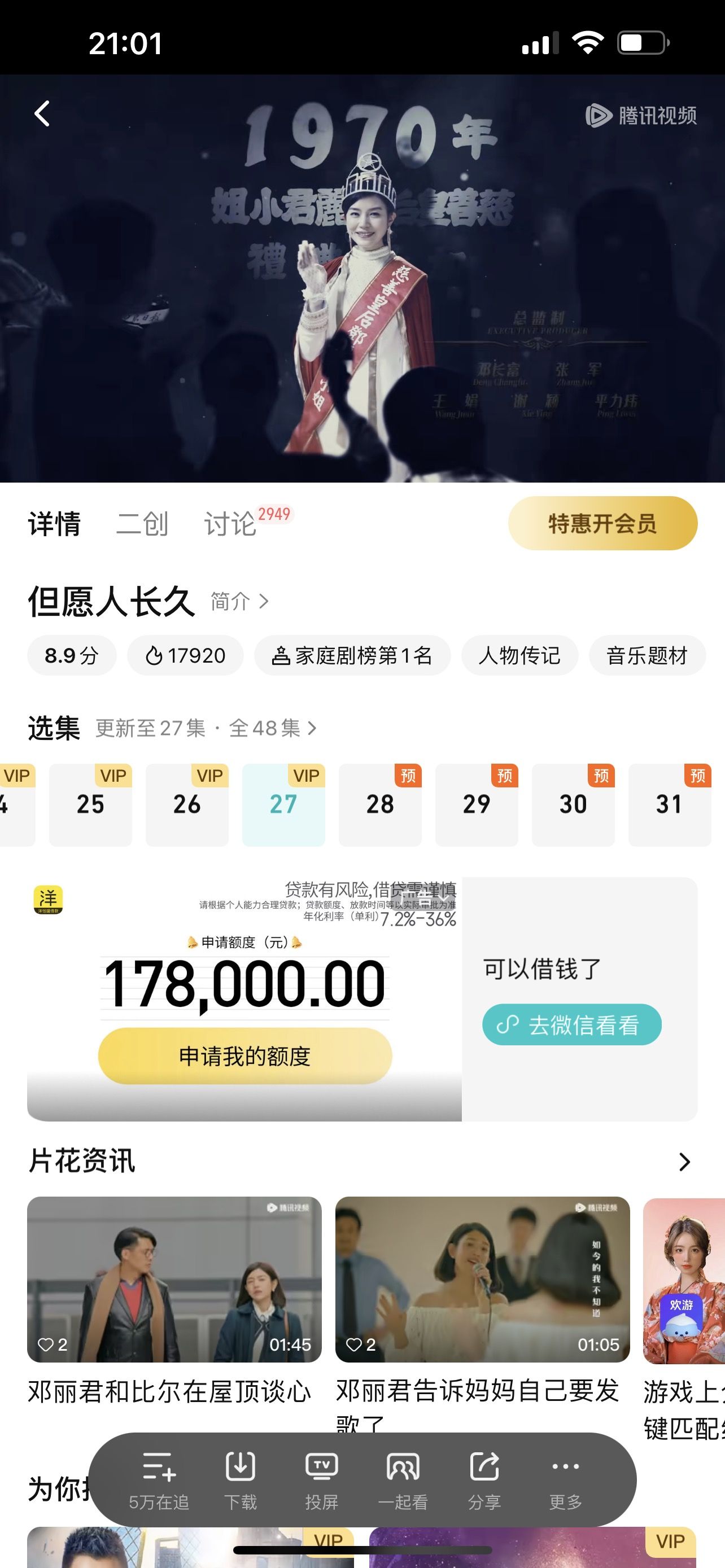The height and width of the screenshot is (1568, 725).
Task: Tap 下载 to download episodes
Action: 241,1481
